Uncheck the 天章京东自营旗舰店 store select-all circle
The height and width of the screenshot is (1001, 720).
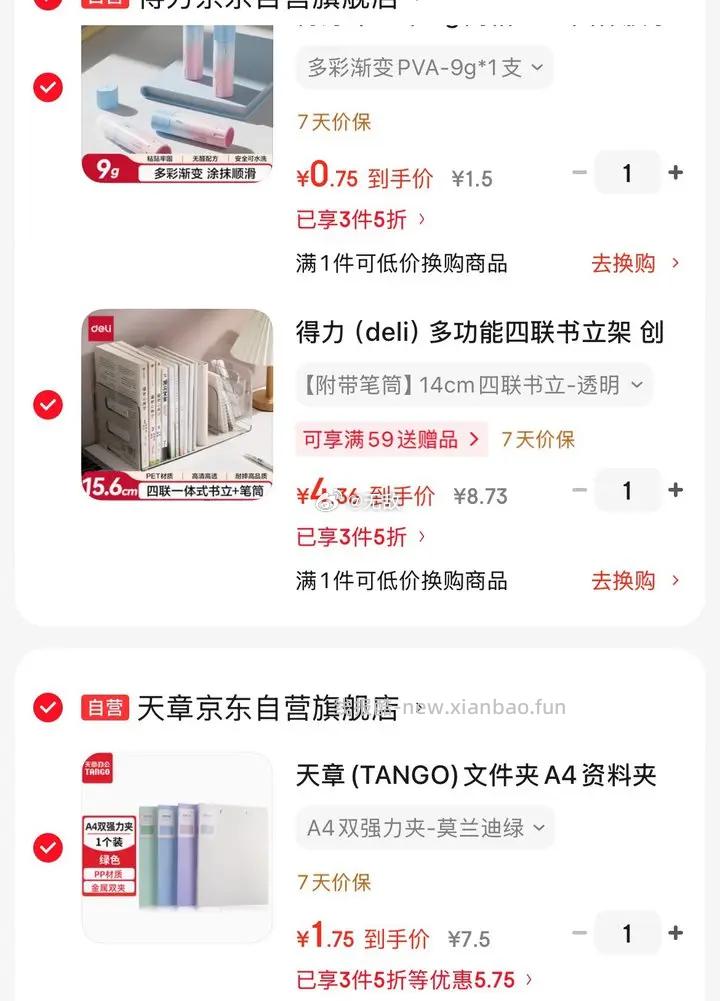[46, 707]
